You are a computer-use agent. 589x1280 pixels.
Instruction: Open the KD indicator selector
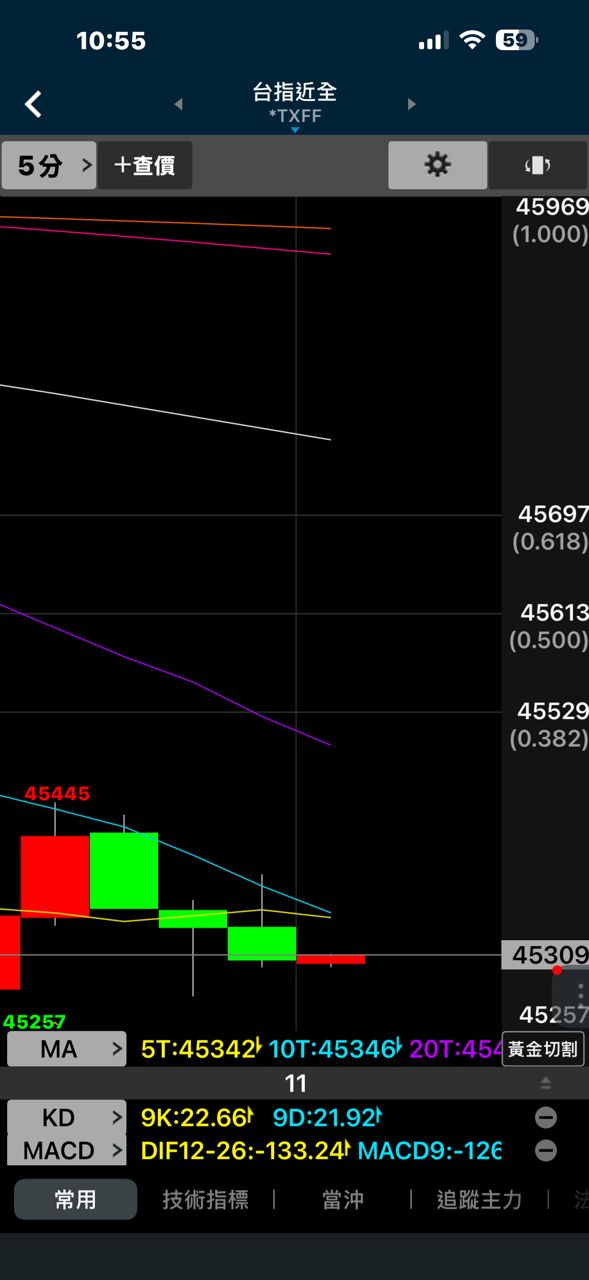pyautogui.click(x=67, y=1117)
